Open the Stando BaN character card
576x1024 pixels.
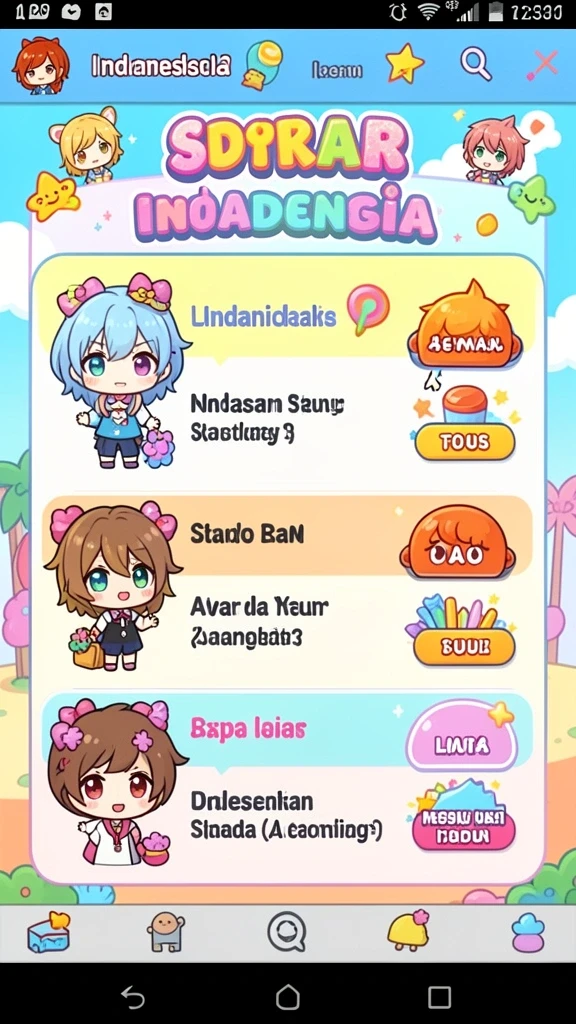pyautogui.click(x=287, y=588)
